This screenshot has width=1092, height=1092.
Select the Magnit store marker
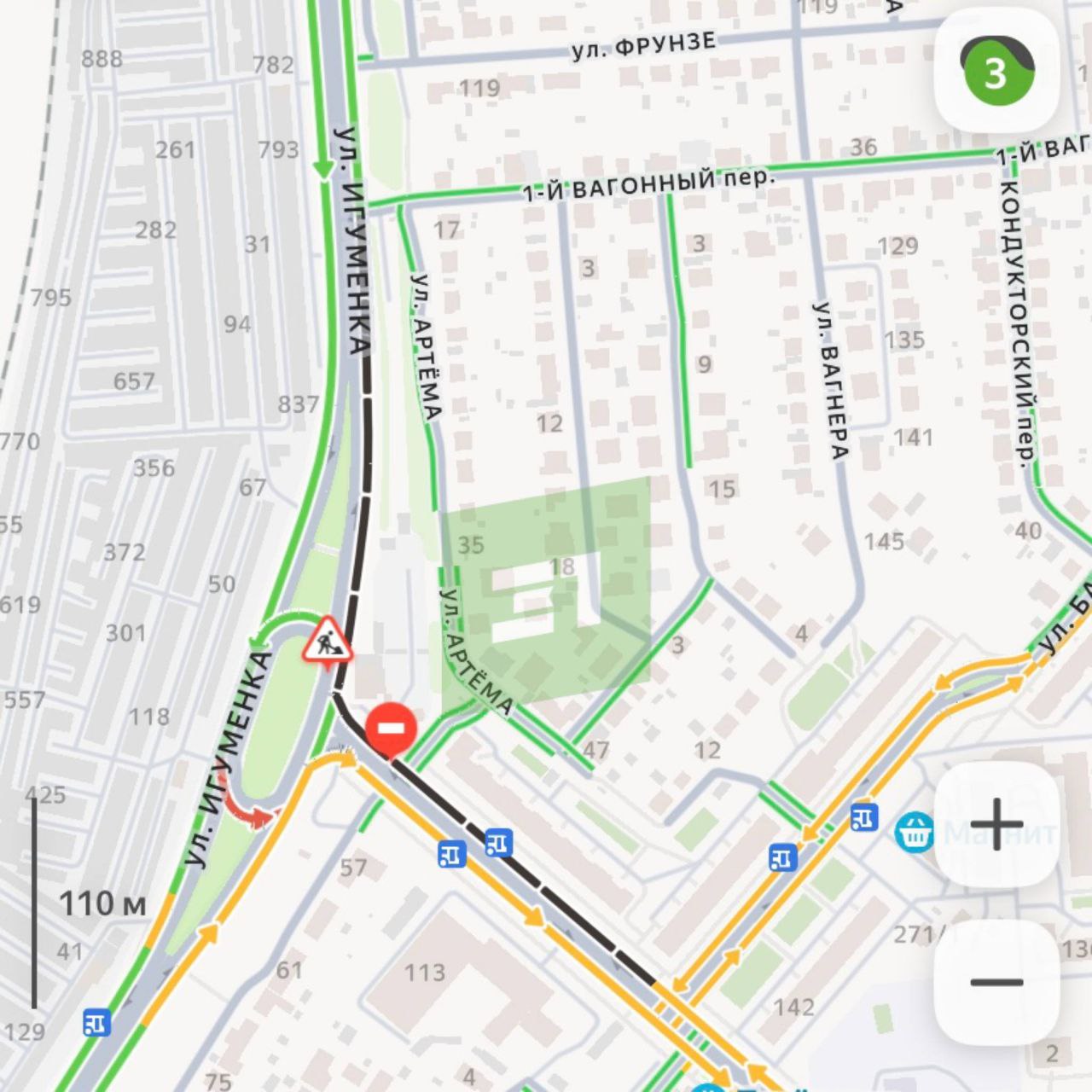point(915,832)
